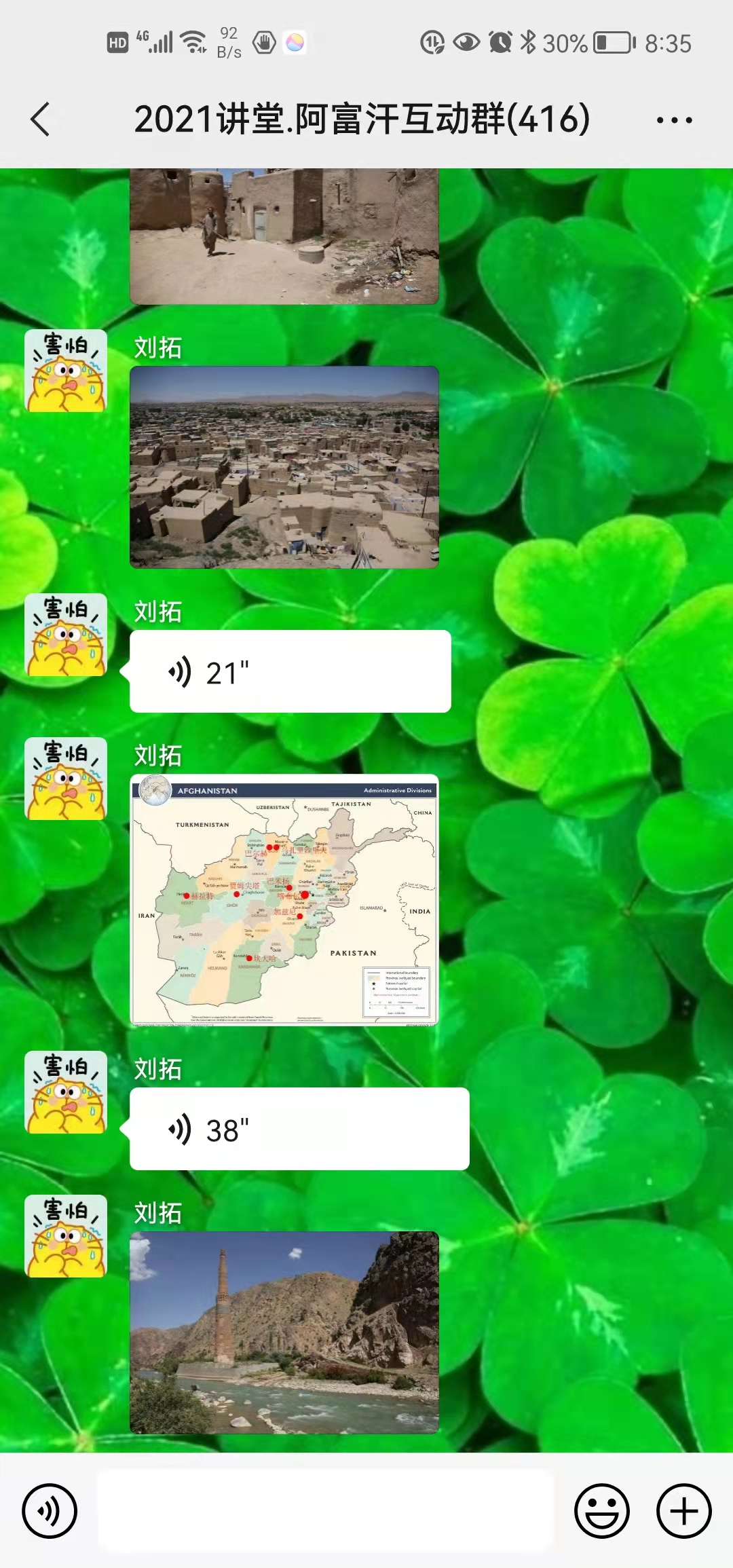The height and width of the screenshot is (1568, 733).
Task: Open 刘拓's avatar beside the map
Action: pos(66,779)
